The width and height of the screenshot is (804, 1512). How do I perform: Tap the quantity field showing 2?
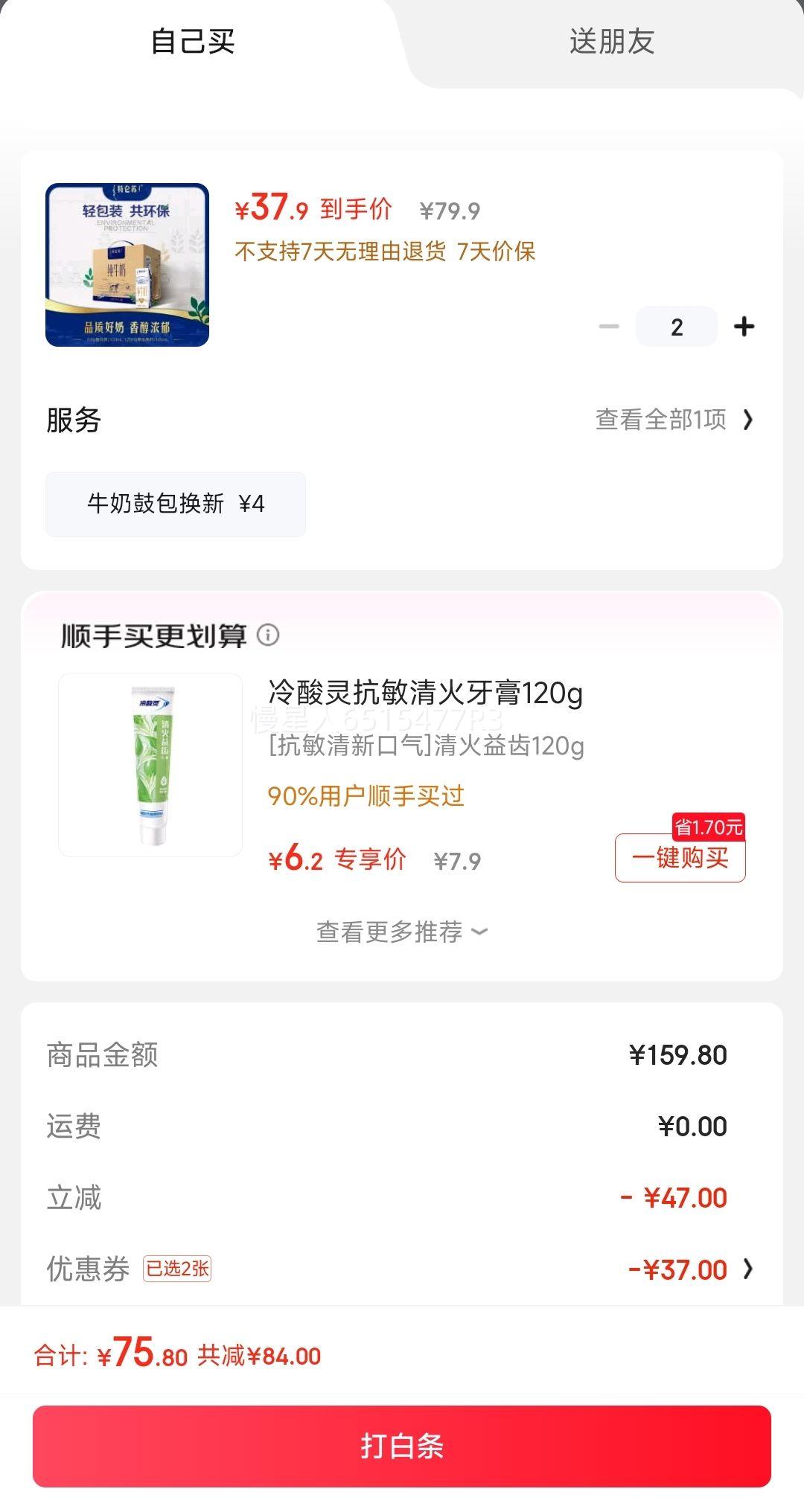(676, 327)
